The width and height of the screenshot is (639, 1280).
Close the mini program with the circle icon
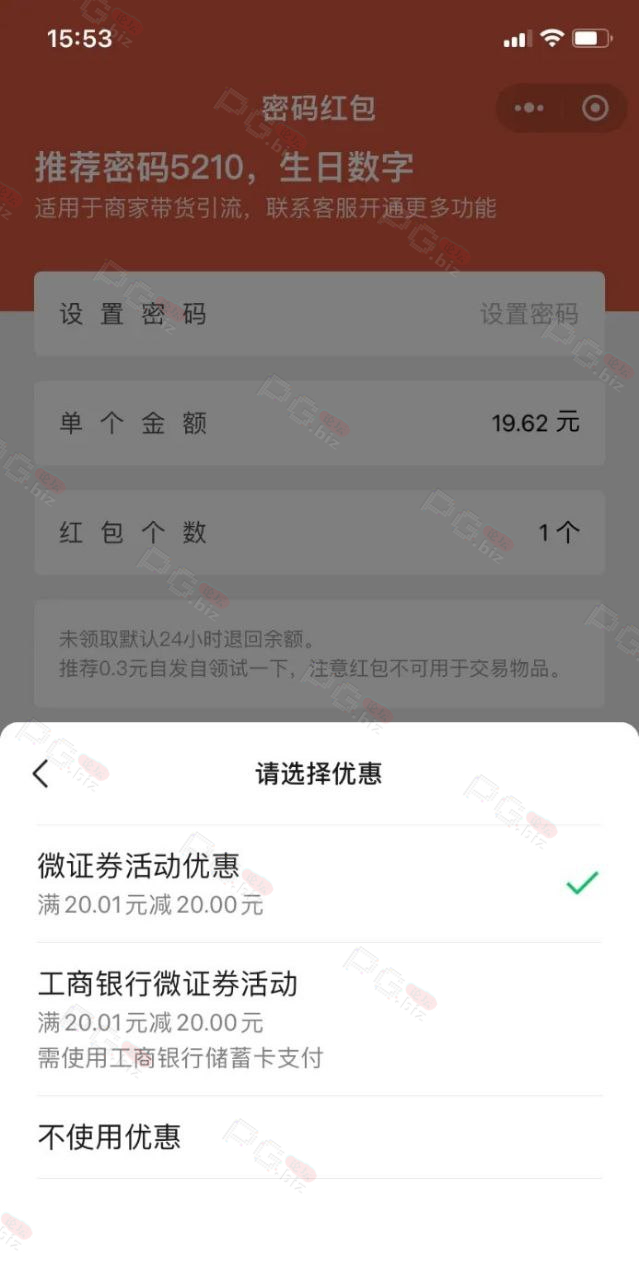pyautogui.click(x=595, y=108)
